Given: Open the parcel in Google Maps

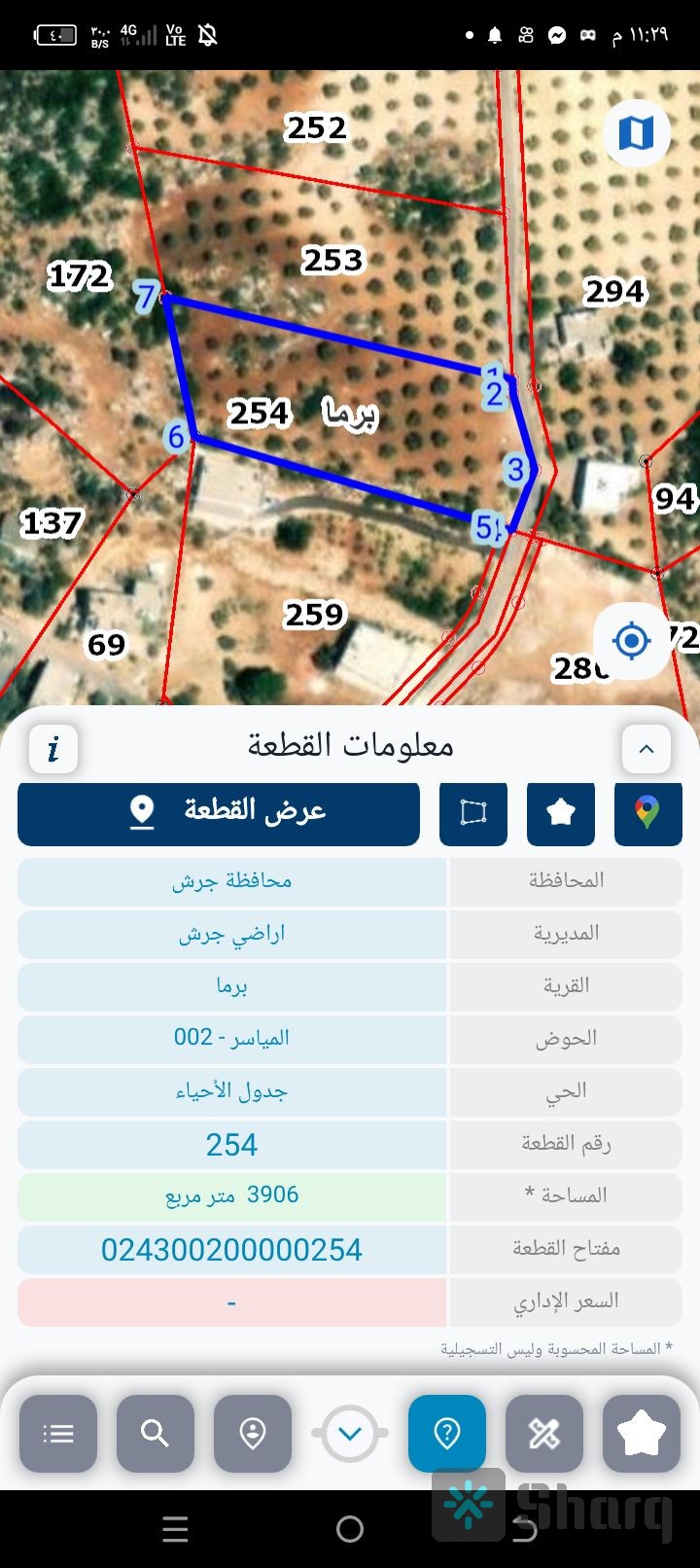Looking at the screenshot, I should (x=647, y=814).
